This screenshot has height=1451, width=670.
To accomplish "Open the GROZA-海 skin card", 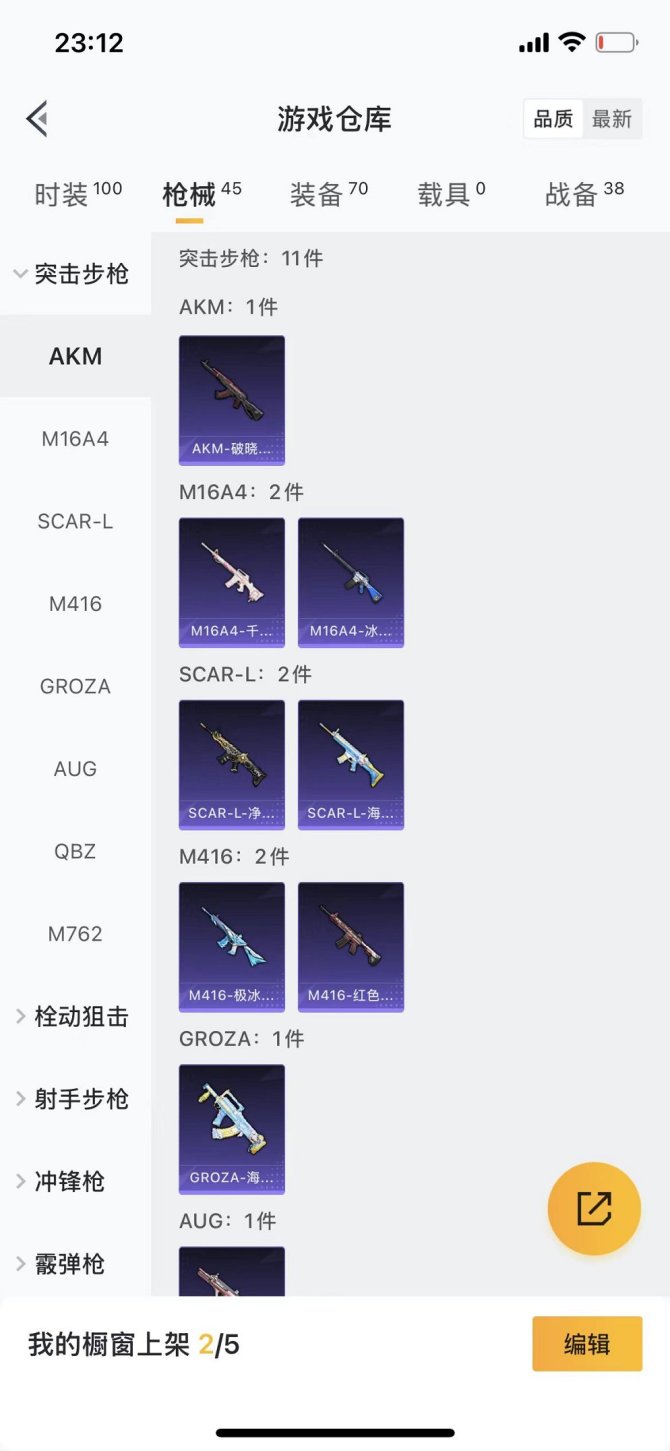I will [232, 1129].
